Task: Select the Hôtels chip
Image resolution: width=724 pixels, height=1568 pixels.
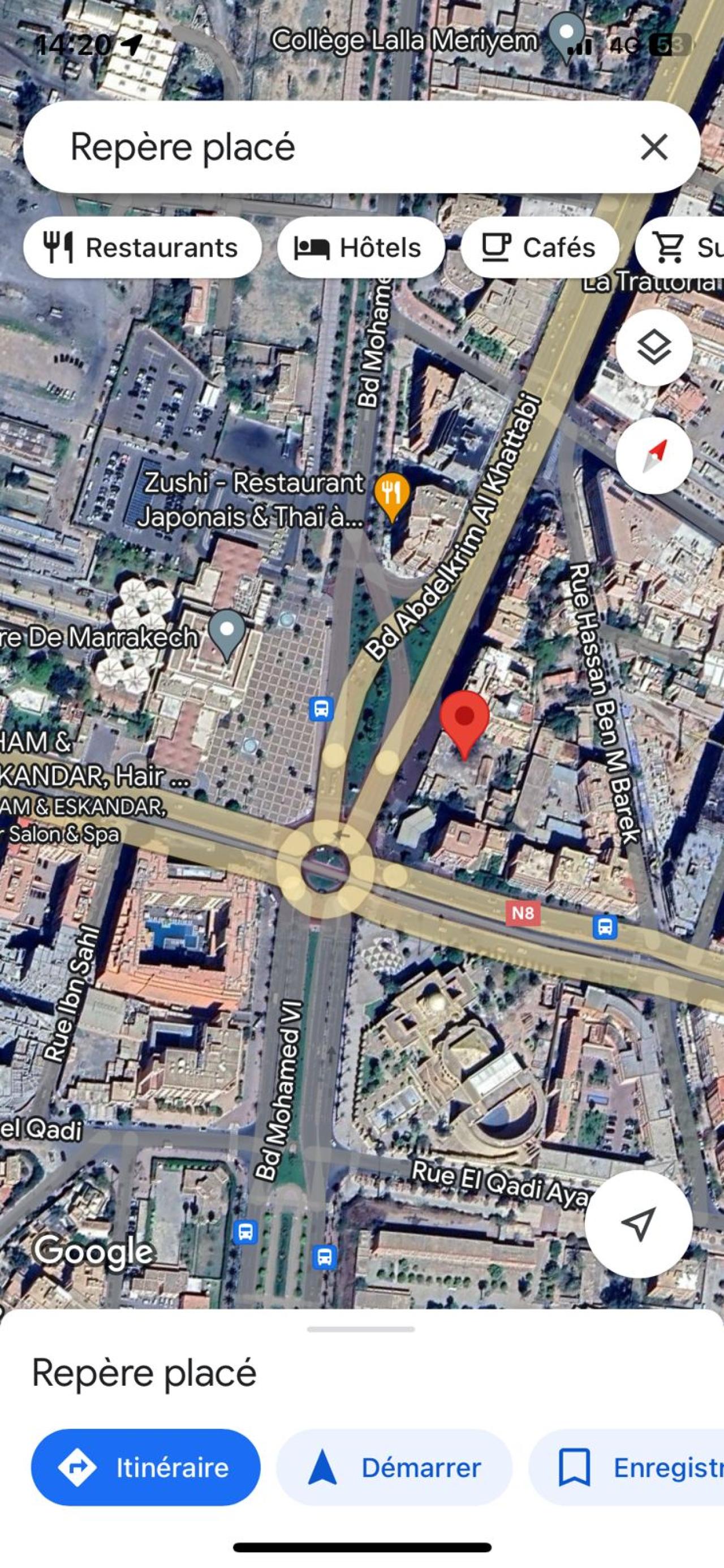Action: [361, 247]
